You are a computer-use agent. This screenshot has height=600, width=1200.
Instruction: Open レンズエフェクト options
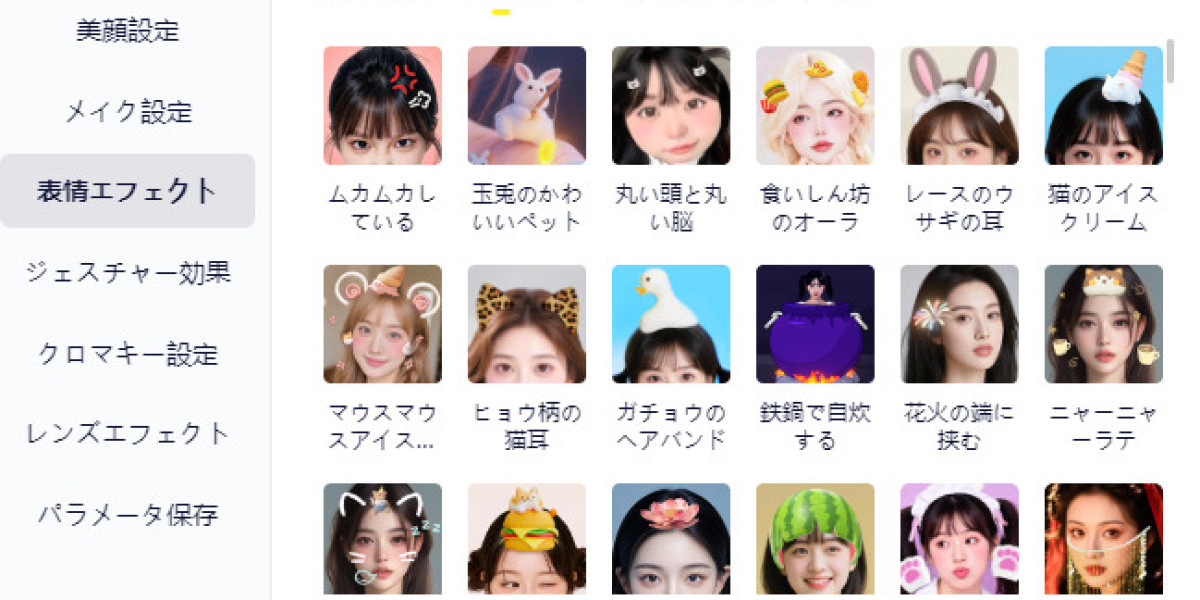click(x=127, y=434)
